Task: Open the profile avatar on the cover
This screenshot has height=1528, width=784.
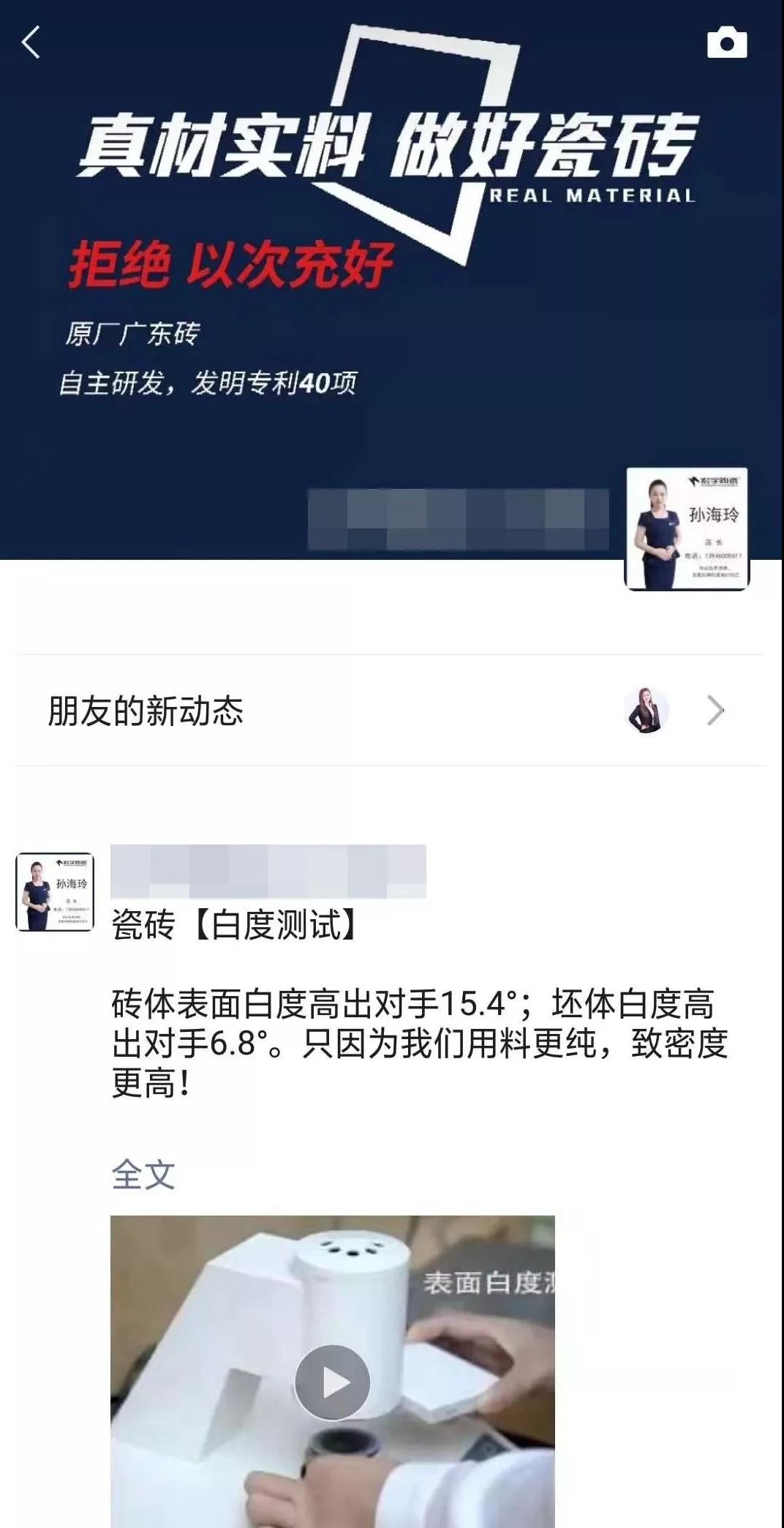Action: (687, 529)
